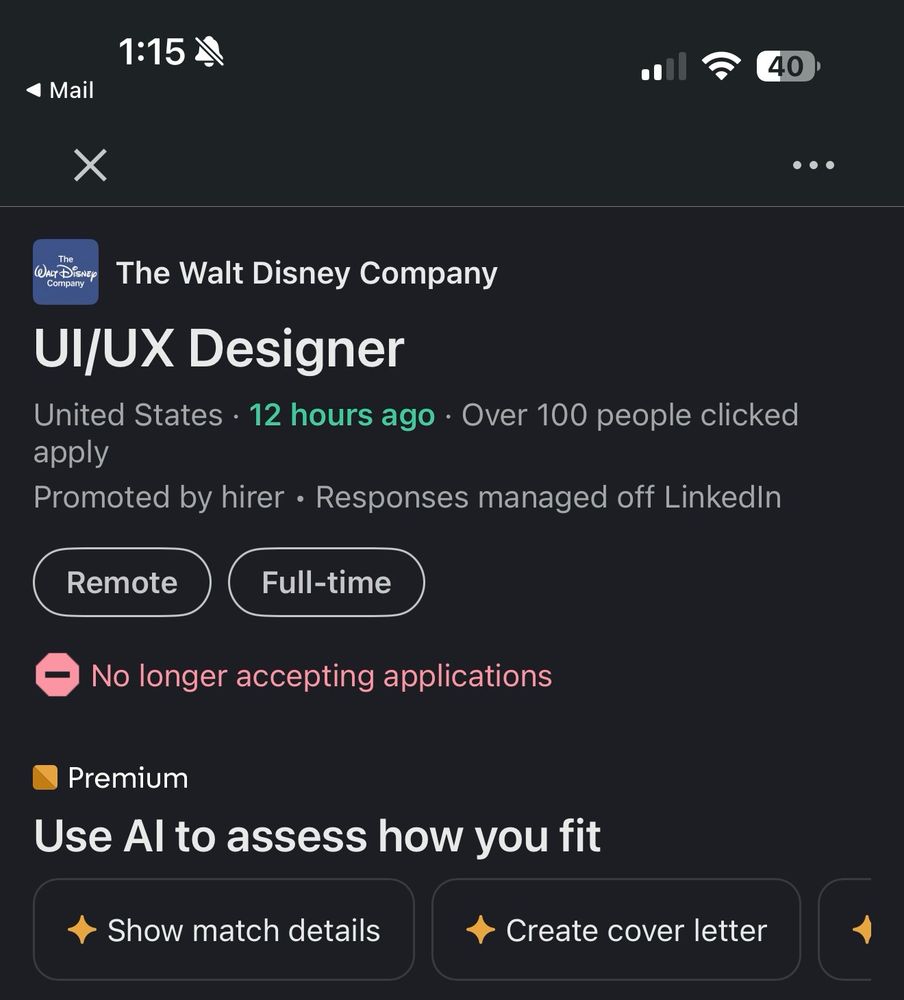Open The Walt Disney Company page
Image resolution: width=904 pixels, height=1000 pixels.
click(306, 273)
